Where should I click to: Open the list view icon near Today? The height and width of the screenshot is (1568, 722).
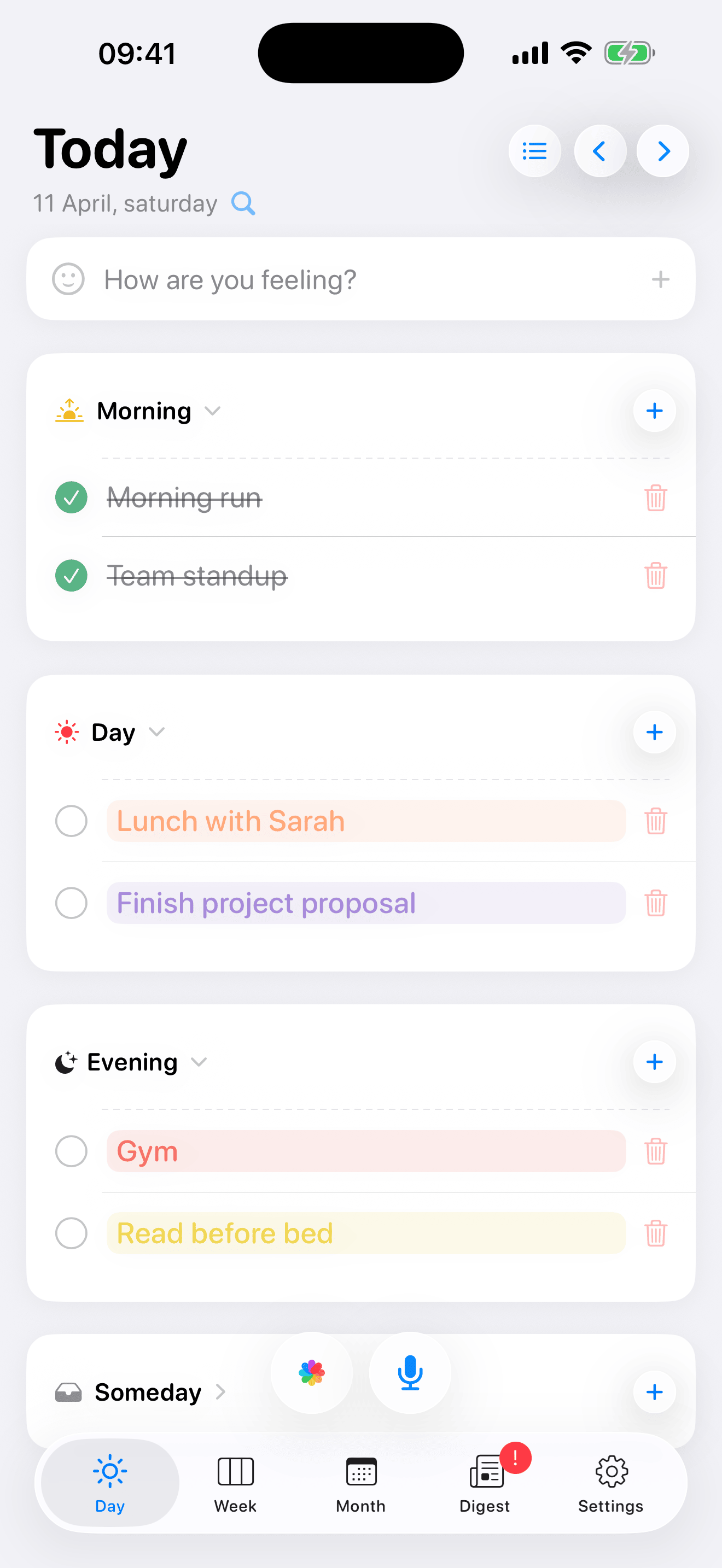coord(534,151)
